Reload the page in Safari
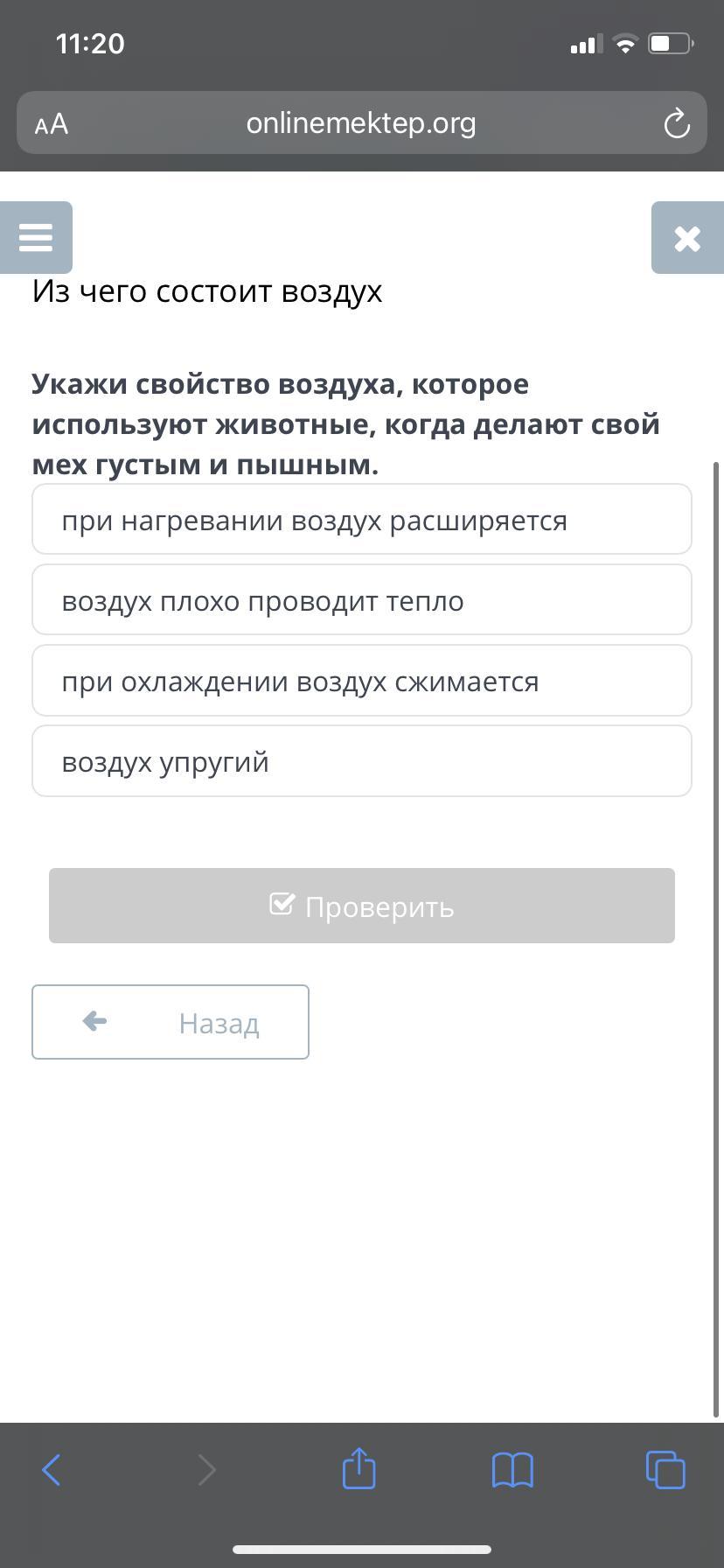Screen dimensions: 724x1568 [677, 123]
